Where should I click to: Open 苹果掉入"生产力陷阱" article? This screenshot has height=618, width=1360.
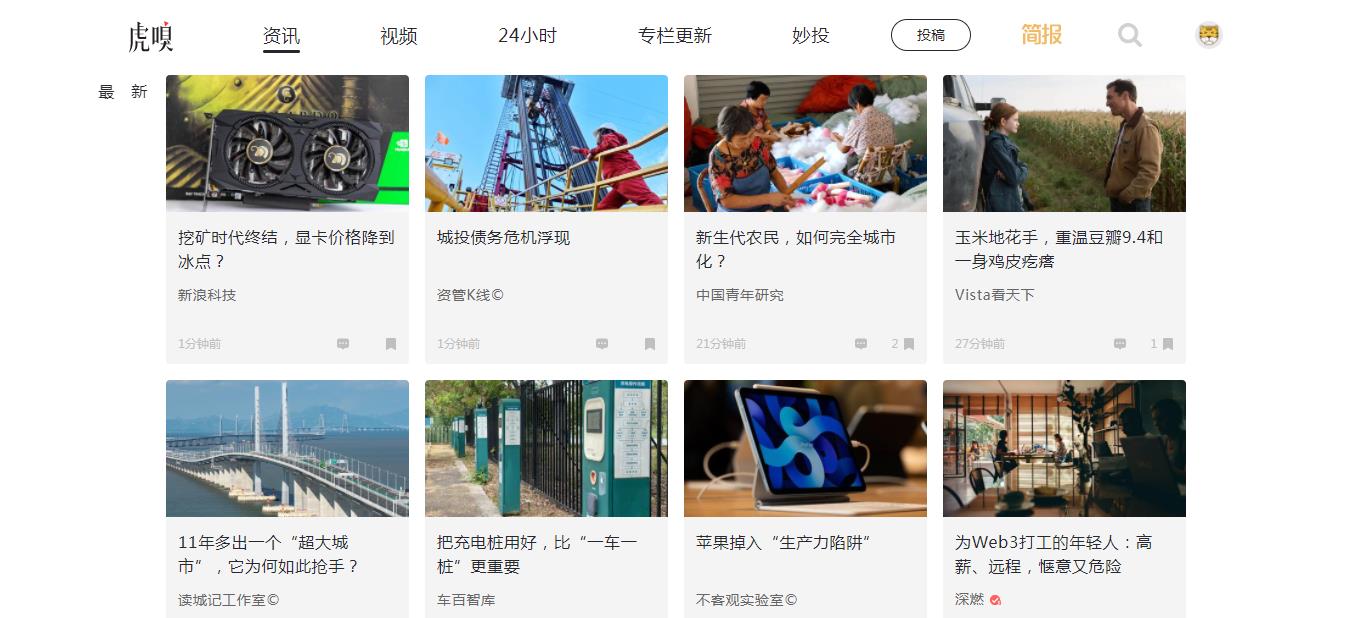pyautogui.click(x=783, y=543)
